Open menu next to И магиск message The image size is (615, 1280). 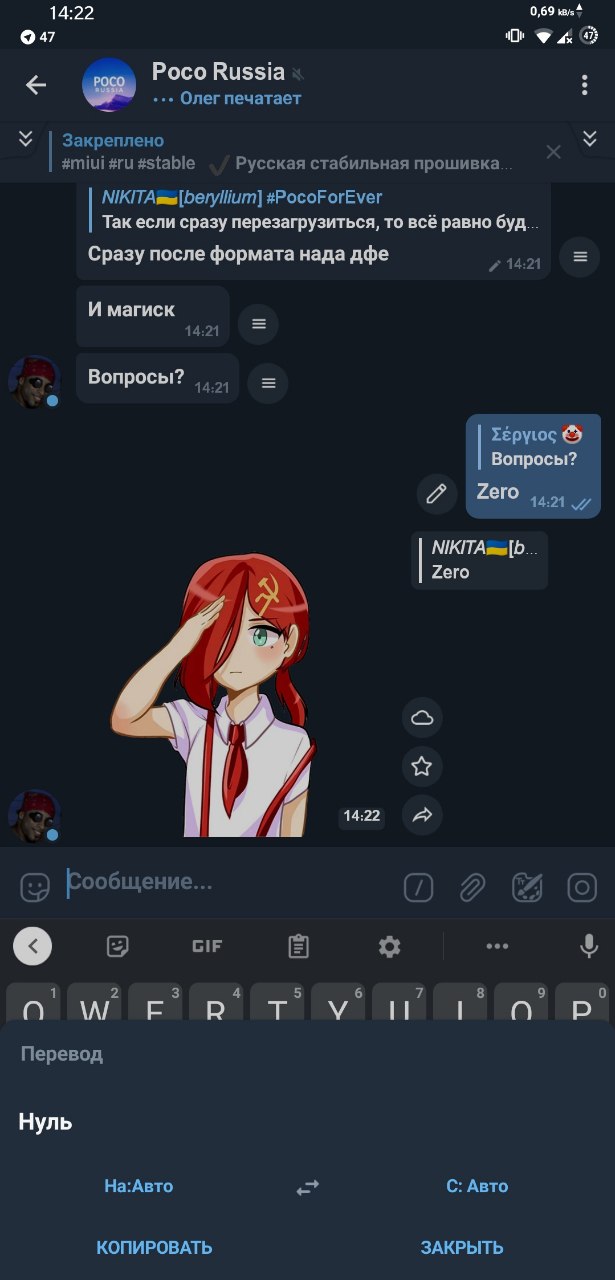tap(258, 324)
